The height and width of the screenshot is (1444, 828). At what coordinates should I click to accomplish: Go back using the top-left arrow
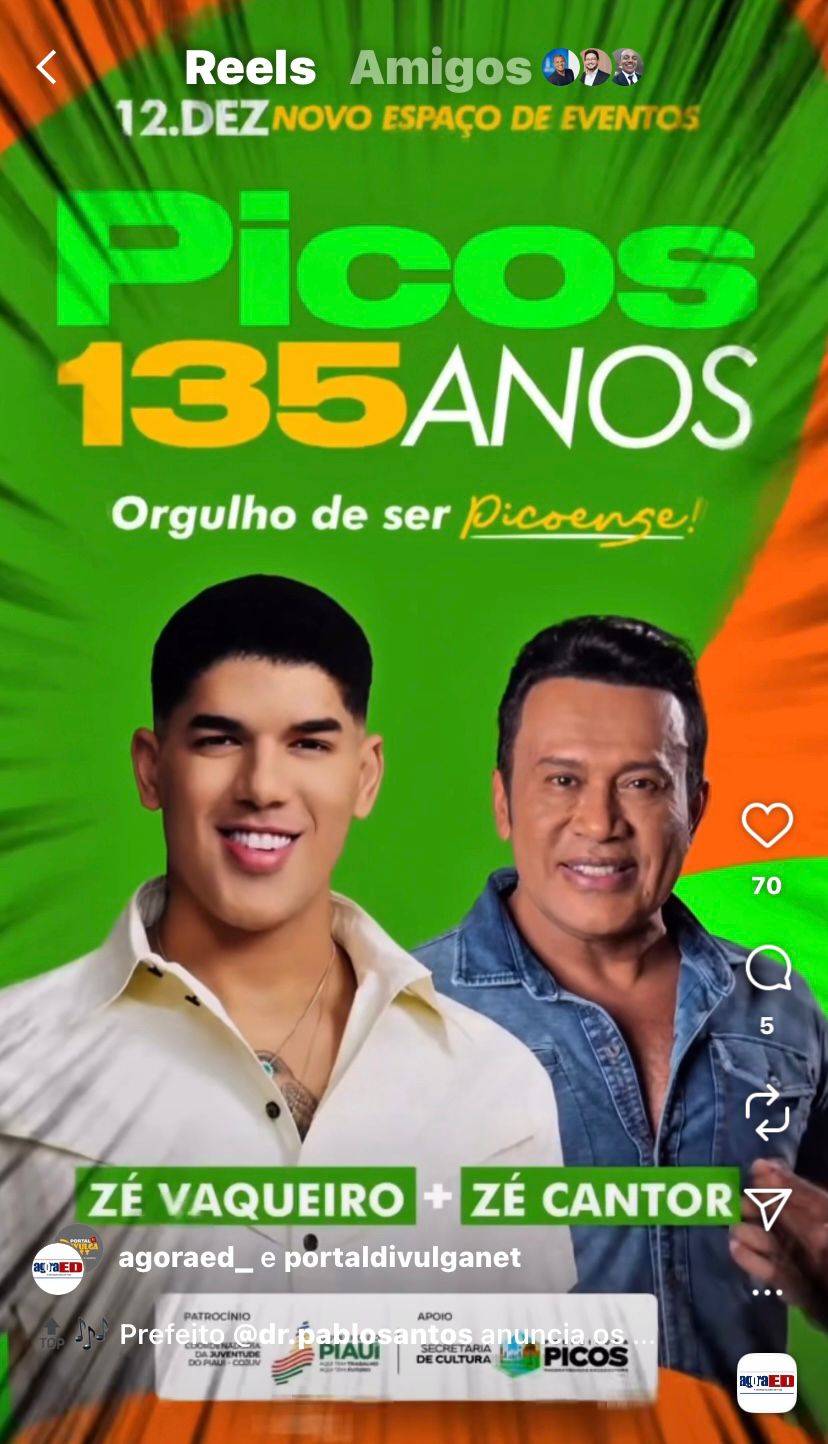click(46, 68)
